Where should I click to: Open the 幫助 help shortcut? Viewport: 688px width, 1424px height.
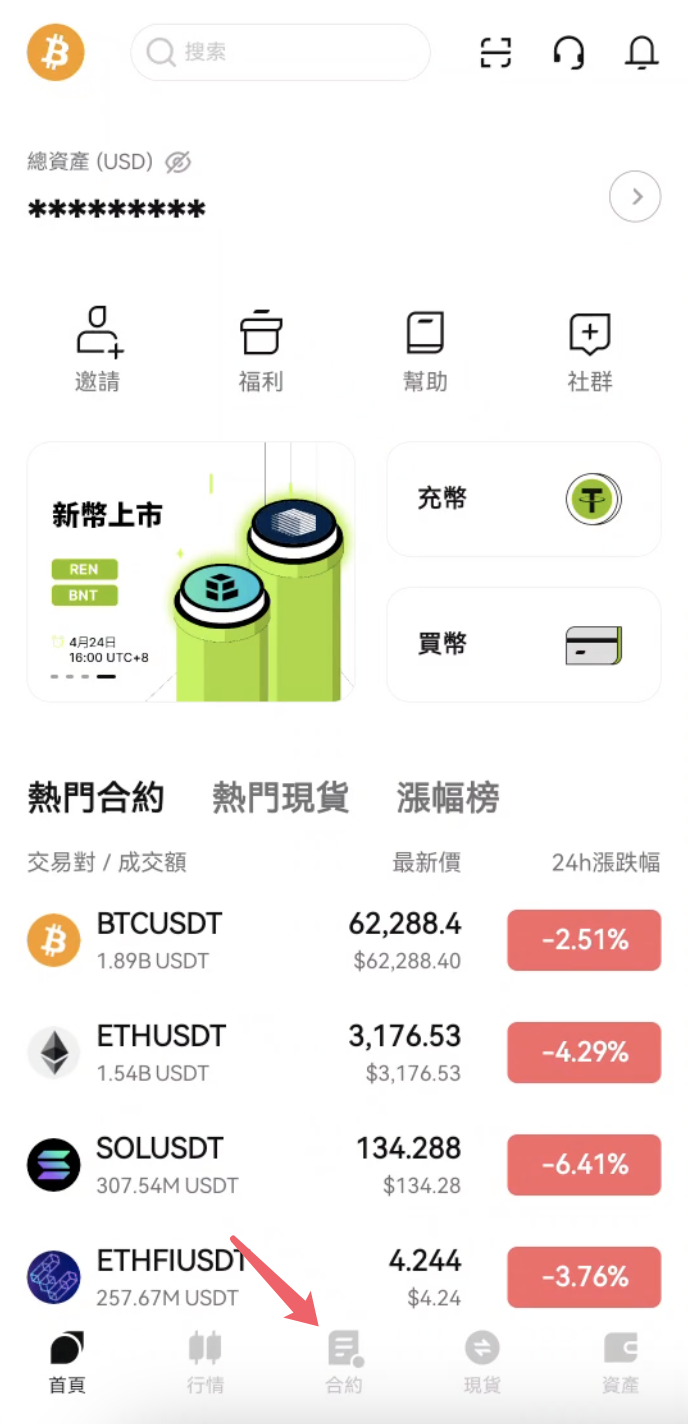tap(425, 350)
